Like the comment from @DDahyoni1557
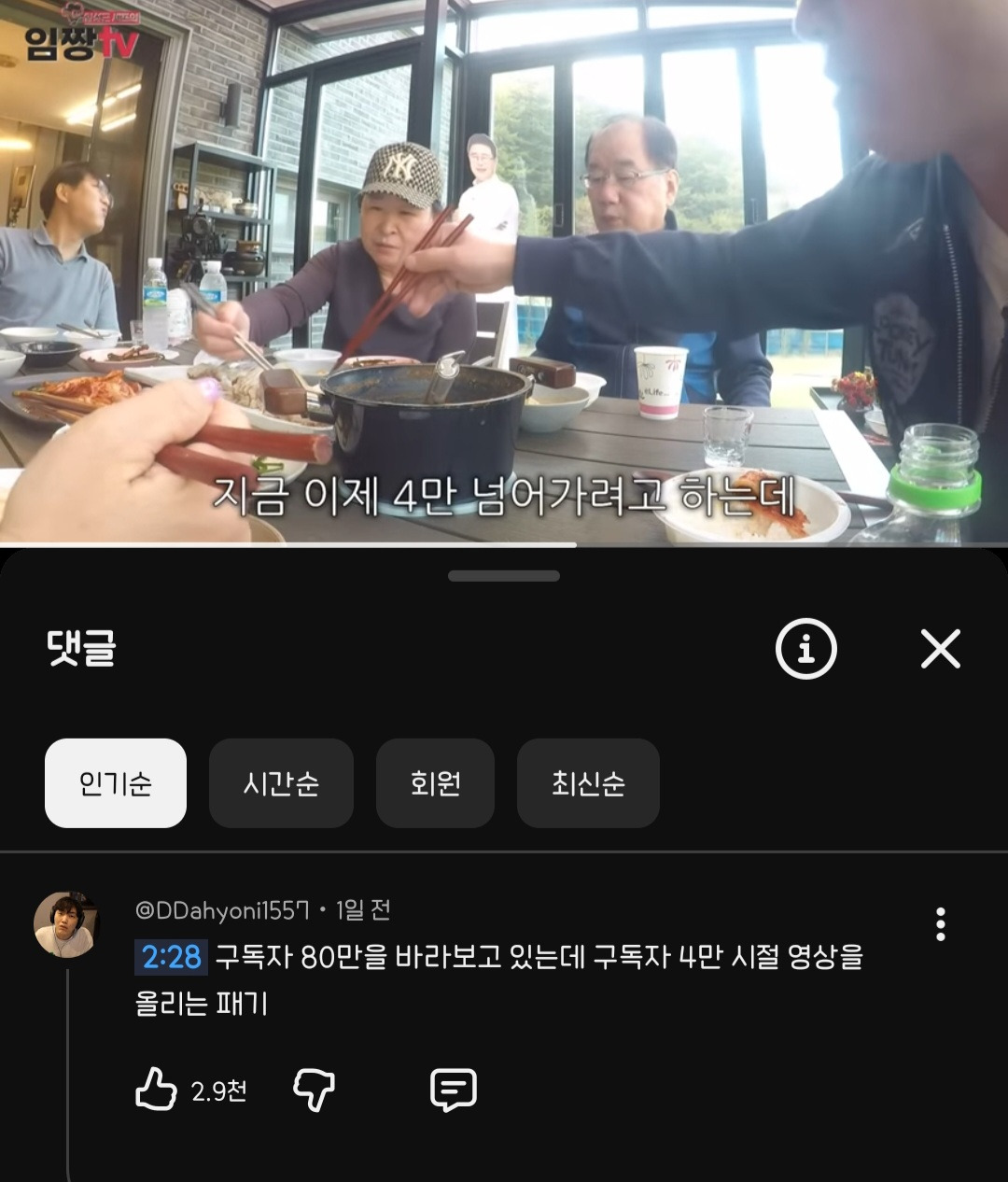This screenshot has height=1182, width=1008. point(156,1090)
